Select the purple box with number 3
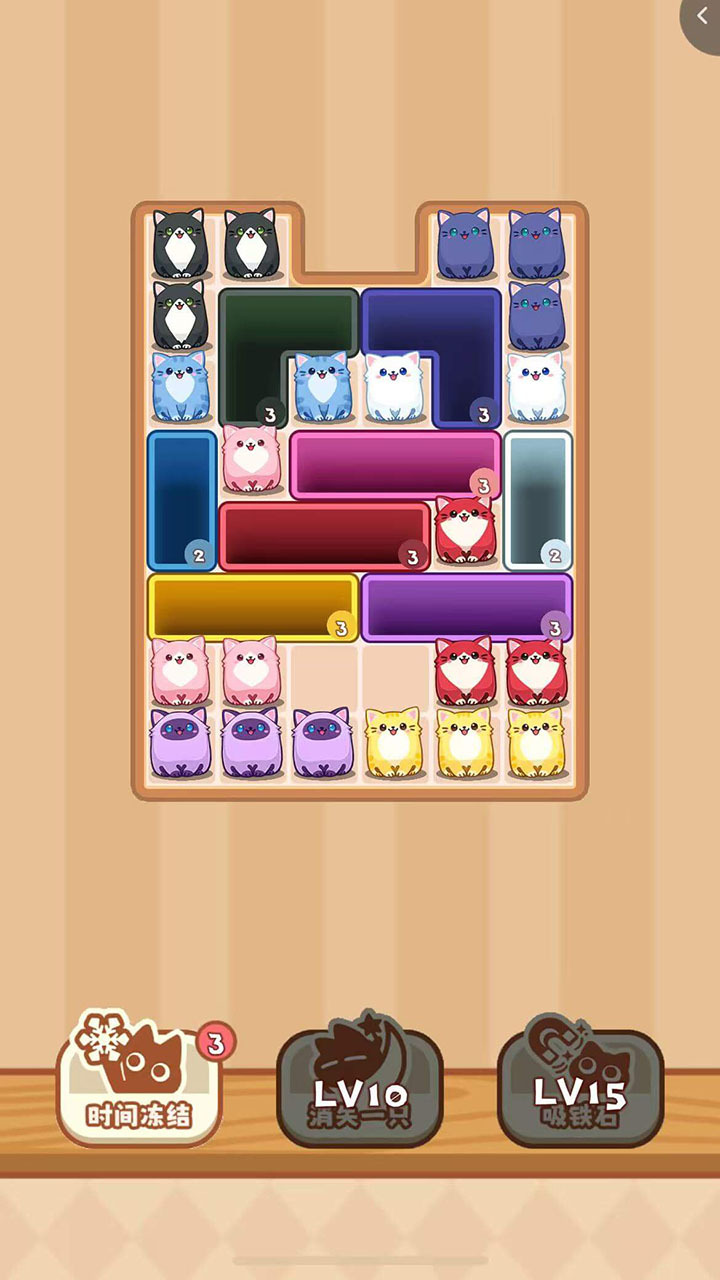Screen dimensions: 720x1280 click(467, 607)
